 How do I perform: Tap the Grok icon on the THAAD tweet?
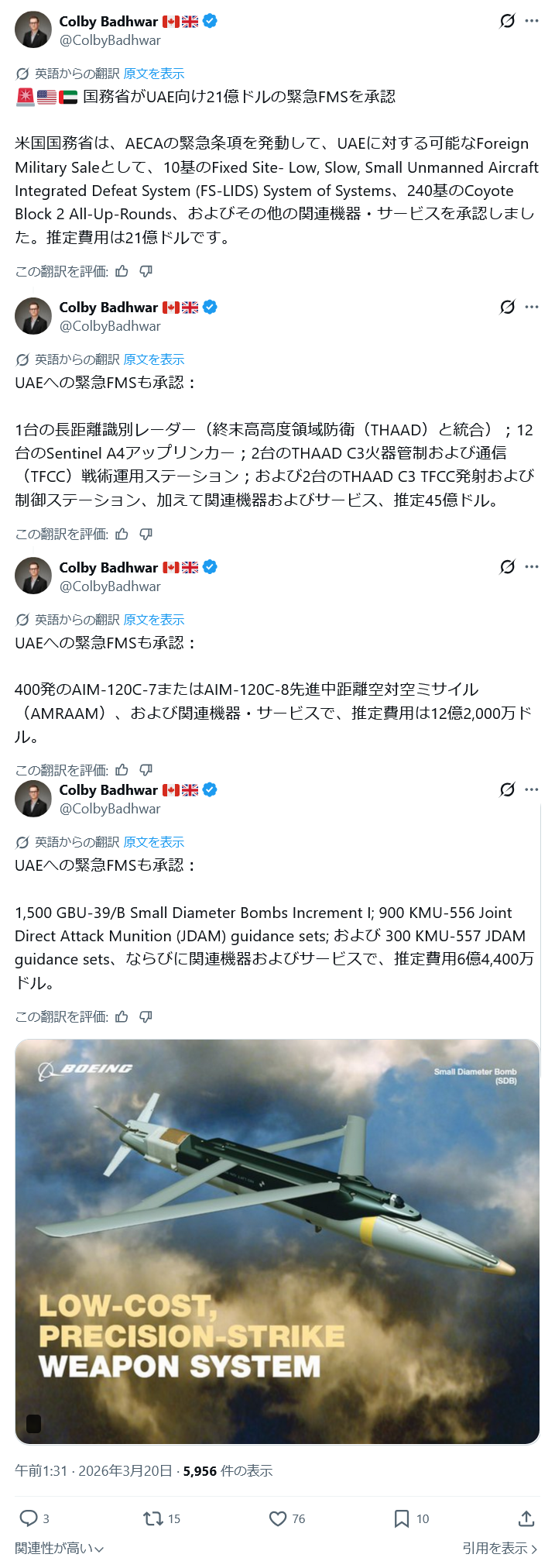pos(507,307)
